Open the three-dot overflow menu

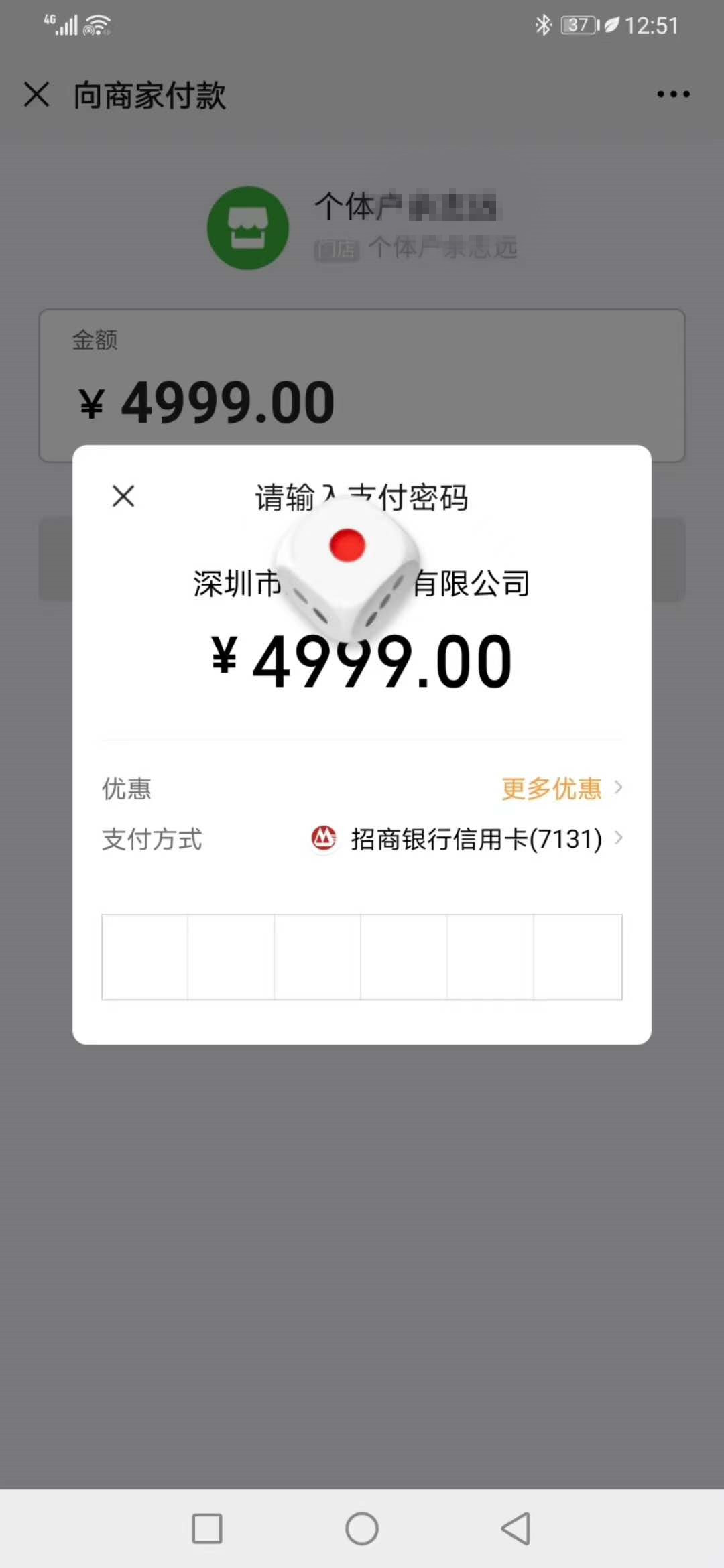673,94
